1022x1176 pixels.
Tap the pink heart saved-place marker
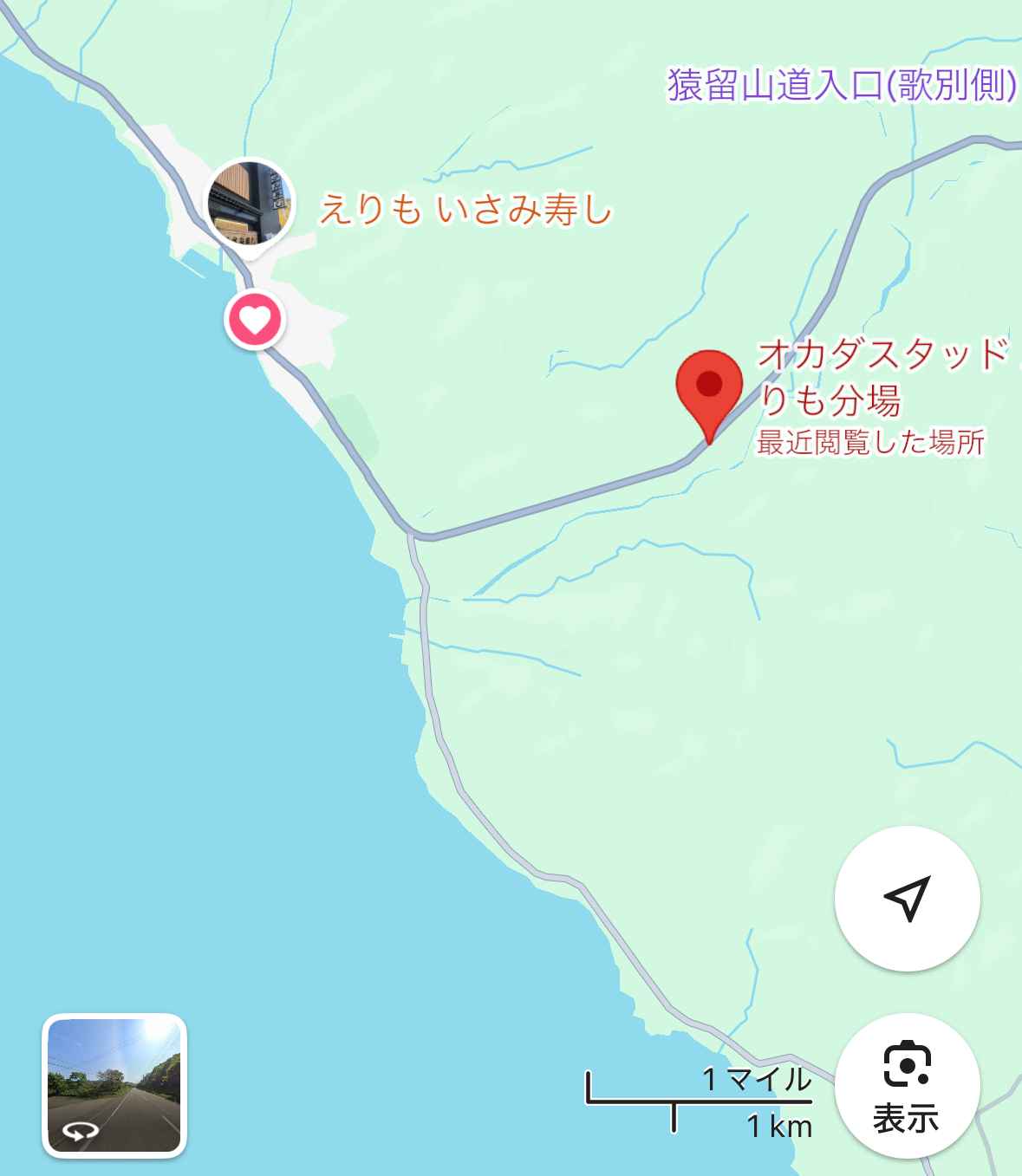click(254, 321)
